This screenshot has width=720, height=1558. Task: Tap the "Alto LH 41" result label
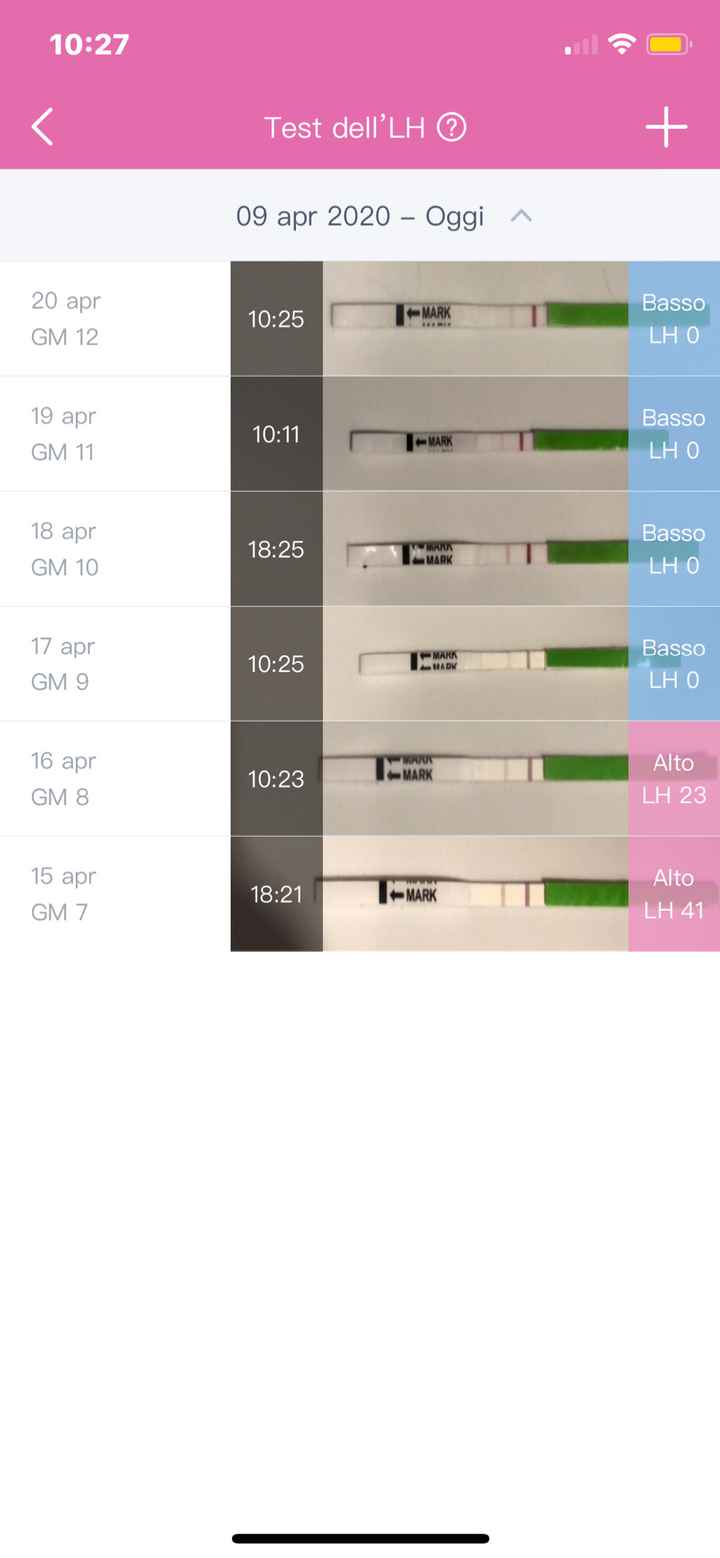pyautogui.click(x=674, y=893)
